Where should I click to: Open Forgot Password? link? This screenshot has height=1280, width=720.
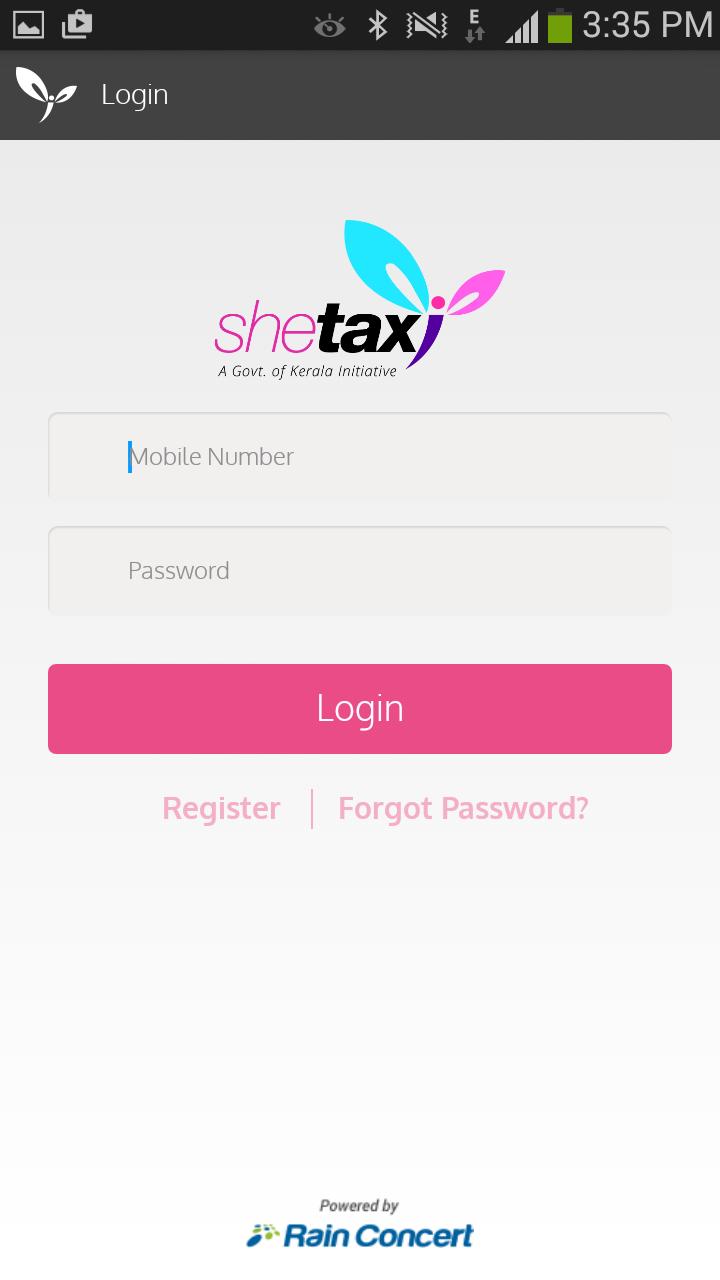[x=463, y=808]
